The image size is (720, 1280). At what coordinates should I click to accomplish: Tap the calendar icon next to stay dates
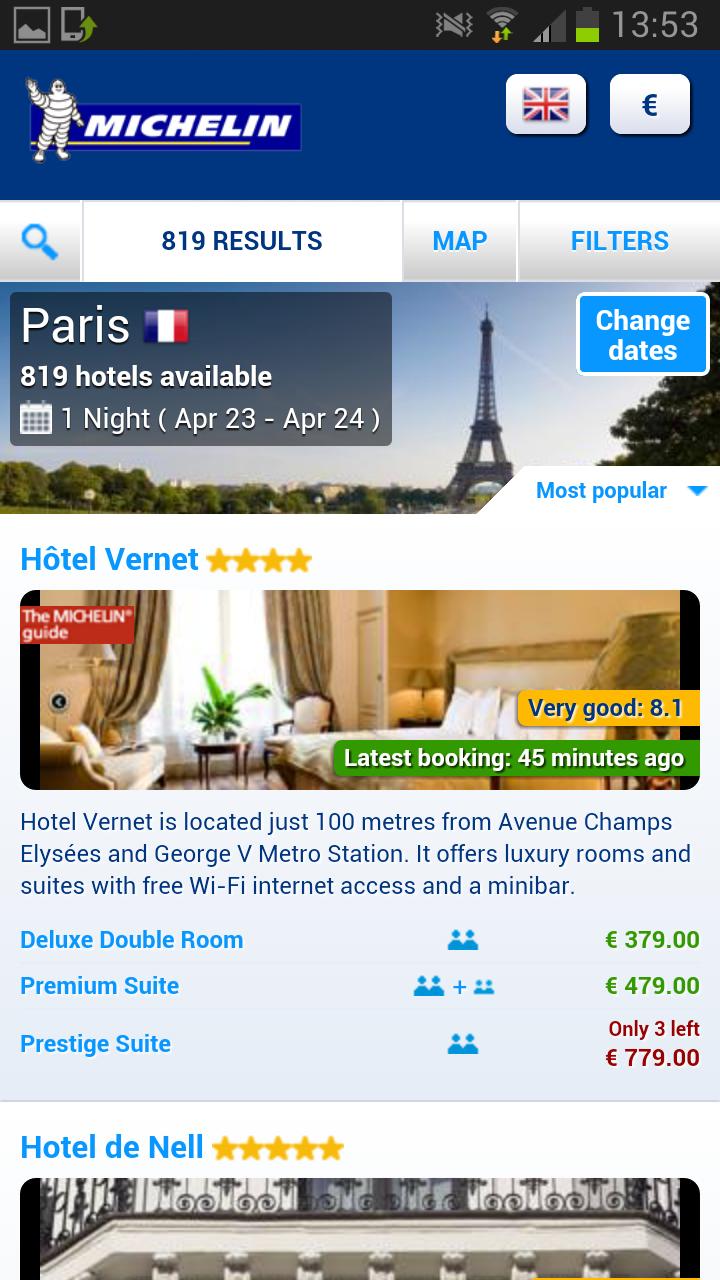coord(38,418)
